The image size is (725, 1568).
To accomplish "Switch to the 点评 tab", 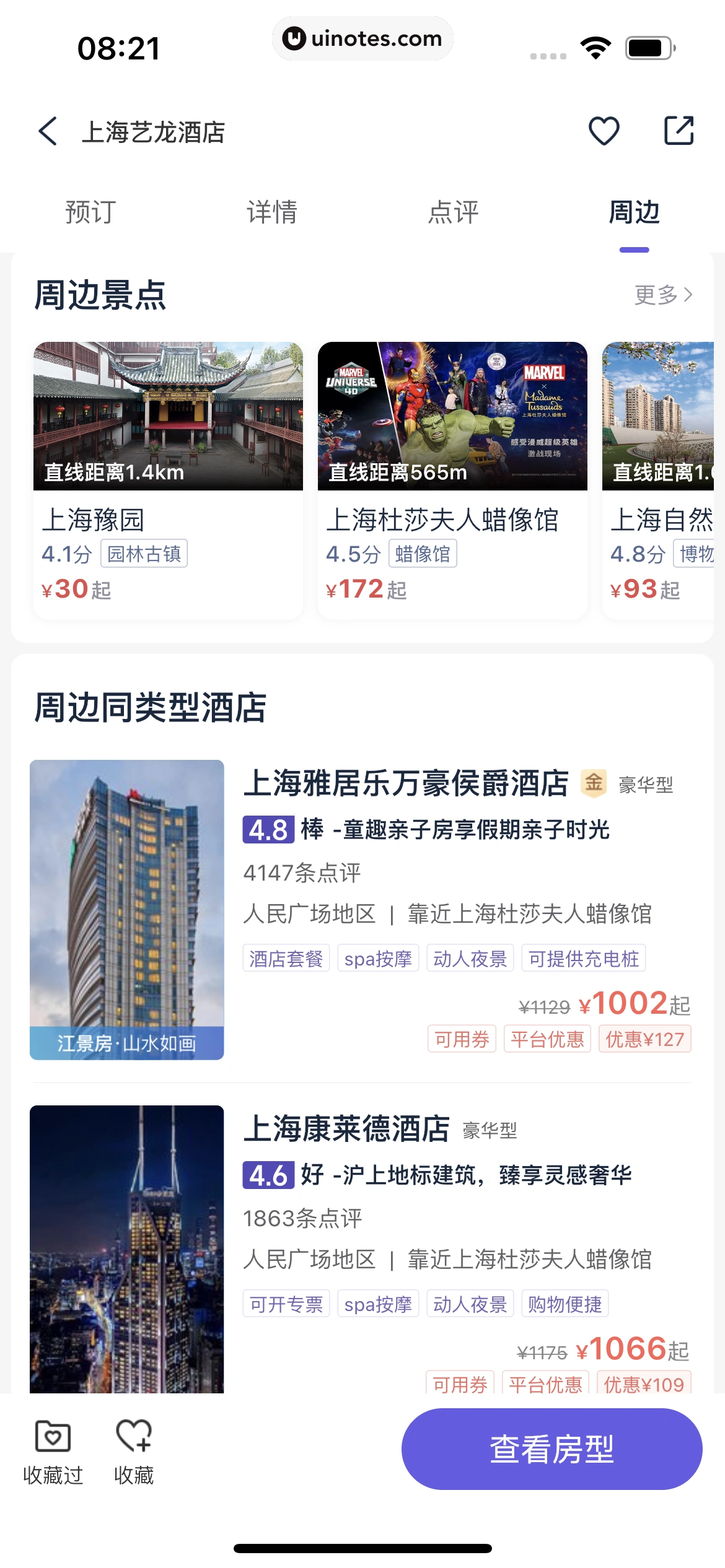I will click(x=453, y=212).
